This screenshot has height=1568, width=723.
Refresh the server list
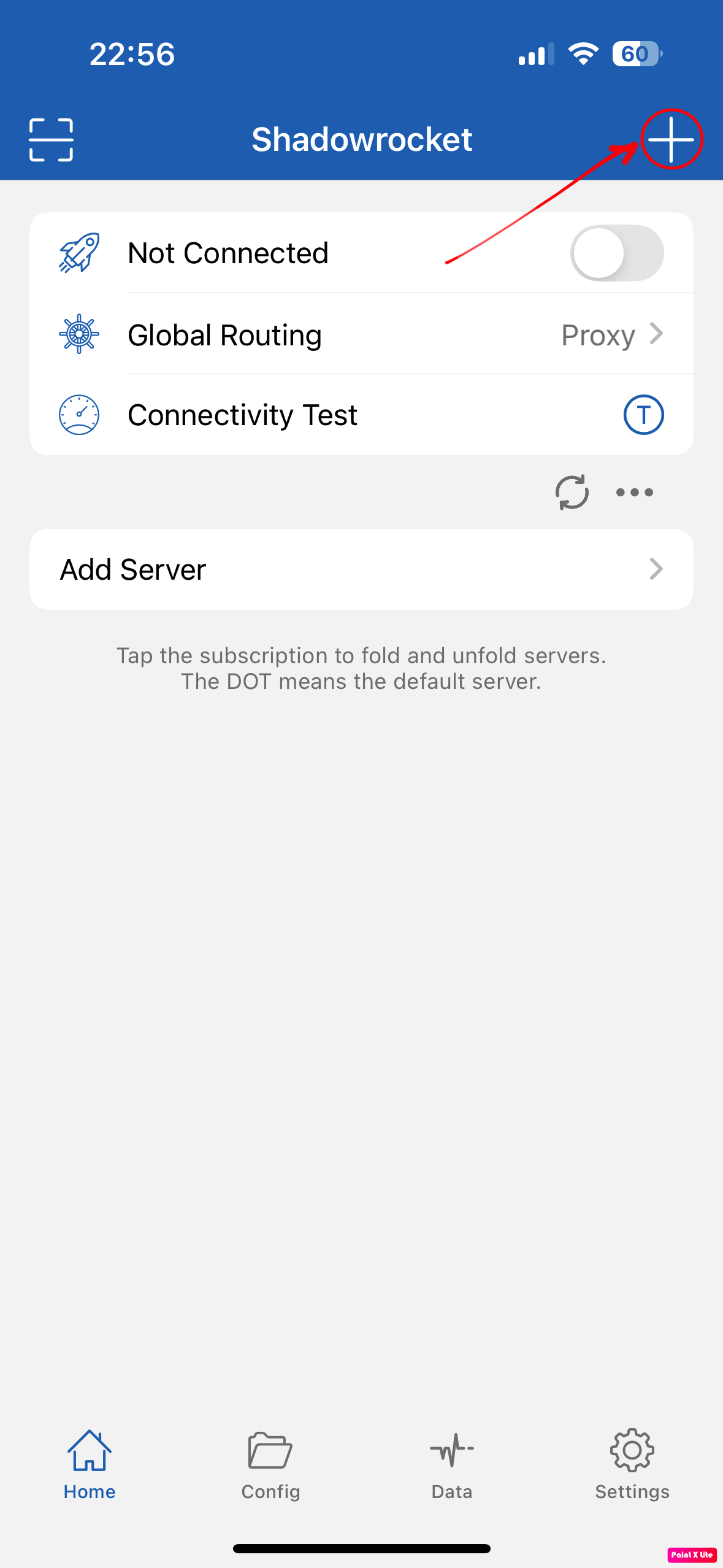tap(572, 492)
